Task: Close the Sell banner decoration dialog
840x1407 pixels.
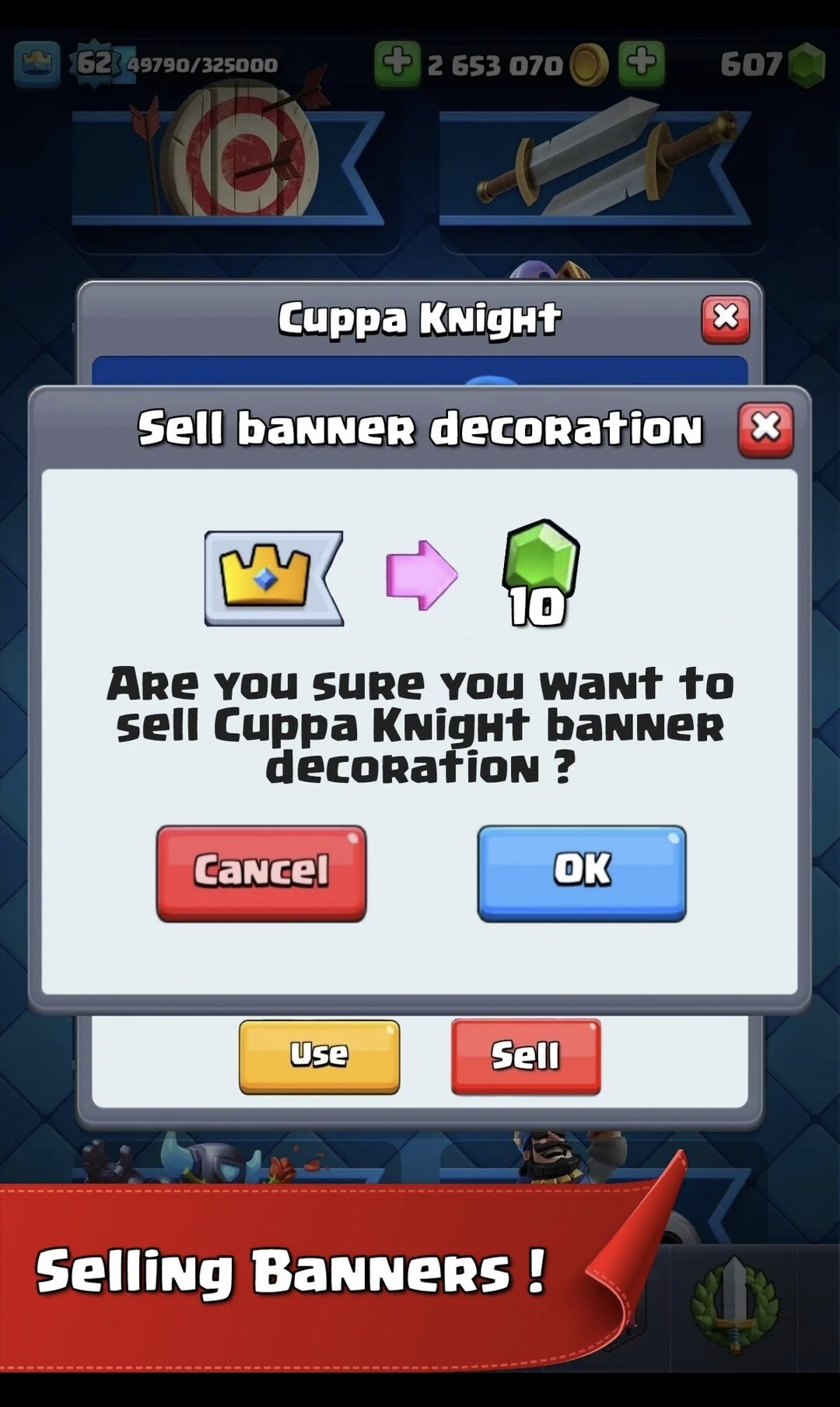Action: click(x=766, y=430)
